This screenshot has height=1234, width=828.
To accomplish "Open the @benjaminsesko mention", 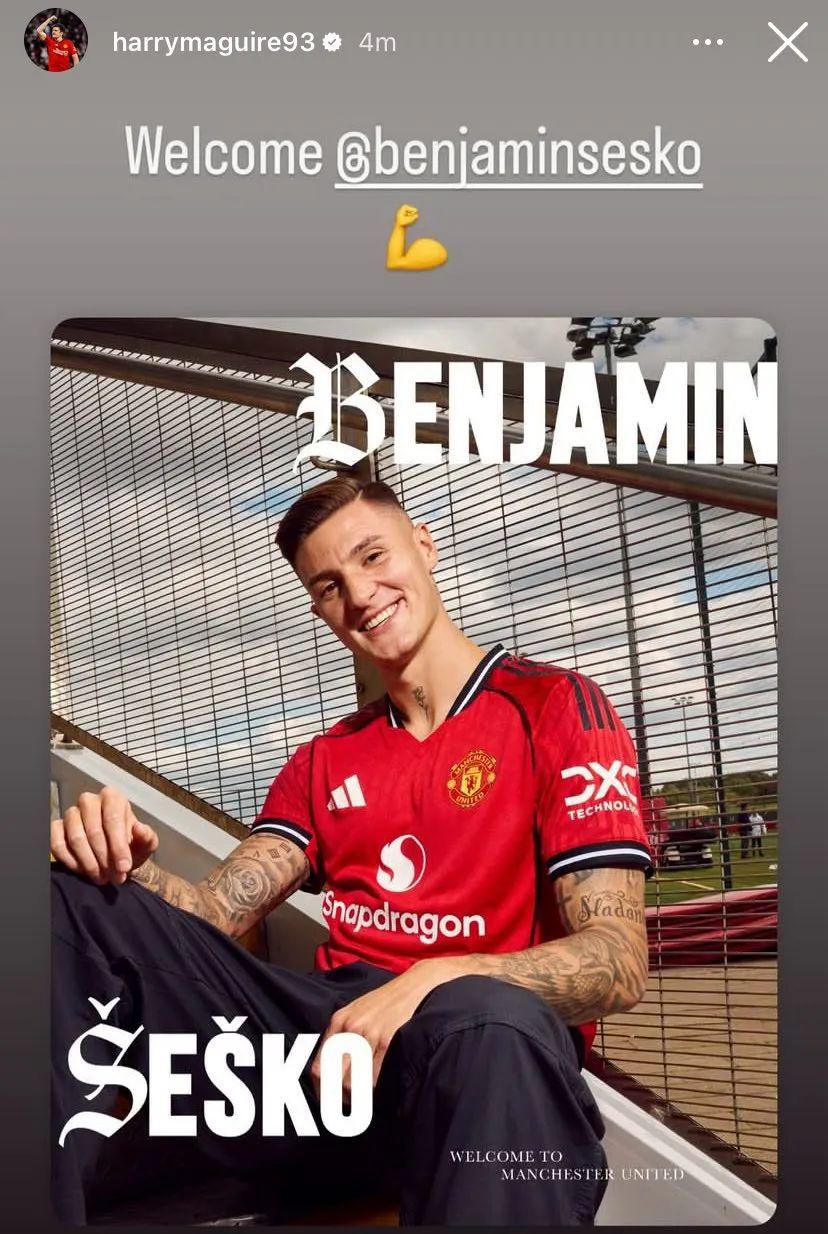I will [x=518, y=155].
